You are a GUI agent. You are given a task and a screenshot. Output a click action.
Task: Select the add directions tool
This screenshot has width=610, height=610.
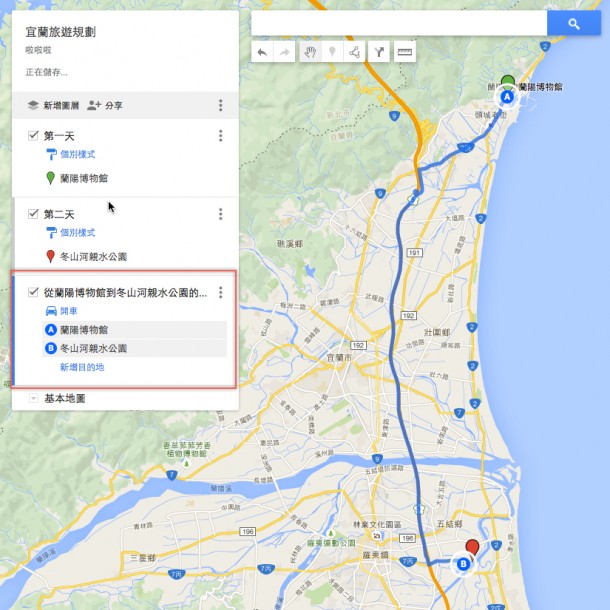380,52
